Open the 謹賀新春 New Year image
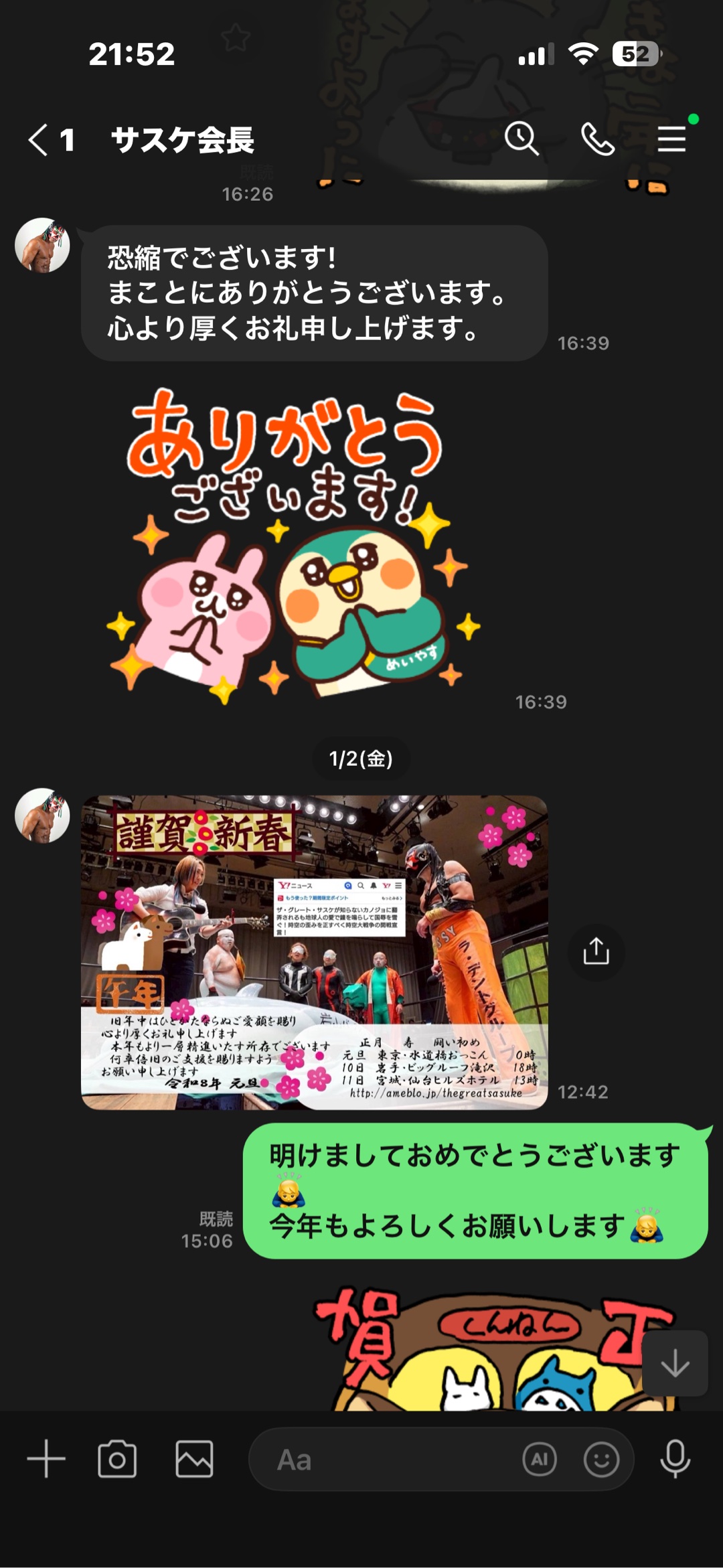This screenshot has width=723, height=1568. tap(314, 952)
